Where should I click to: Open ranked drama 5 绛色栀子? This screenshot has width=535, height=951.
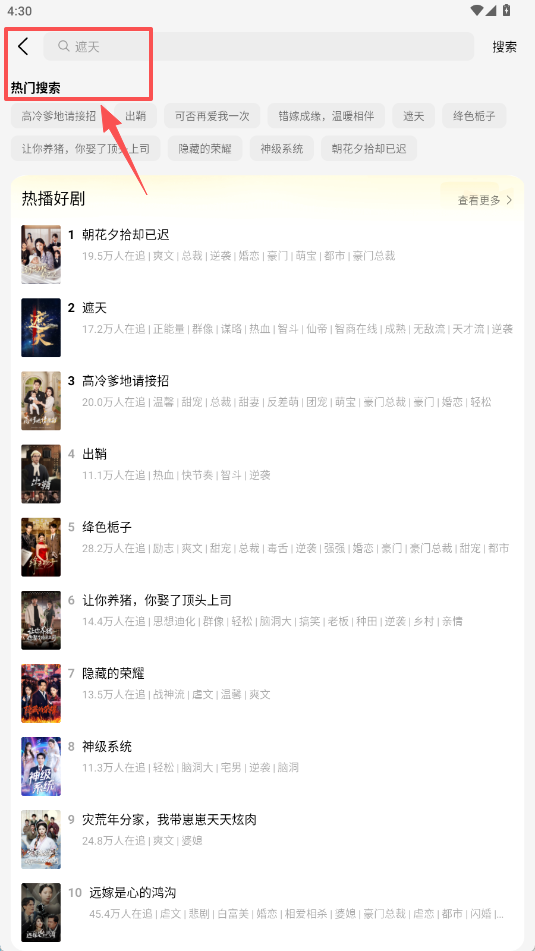(x=268, y=547)
